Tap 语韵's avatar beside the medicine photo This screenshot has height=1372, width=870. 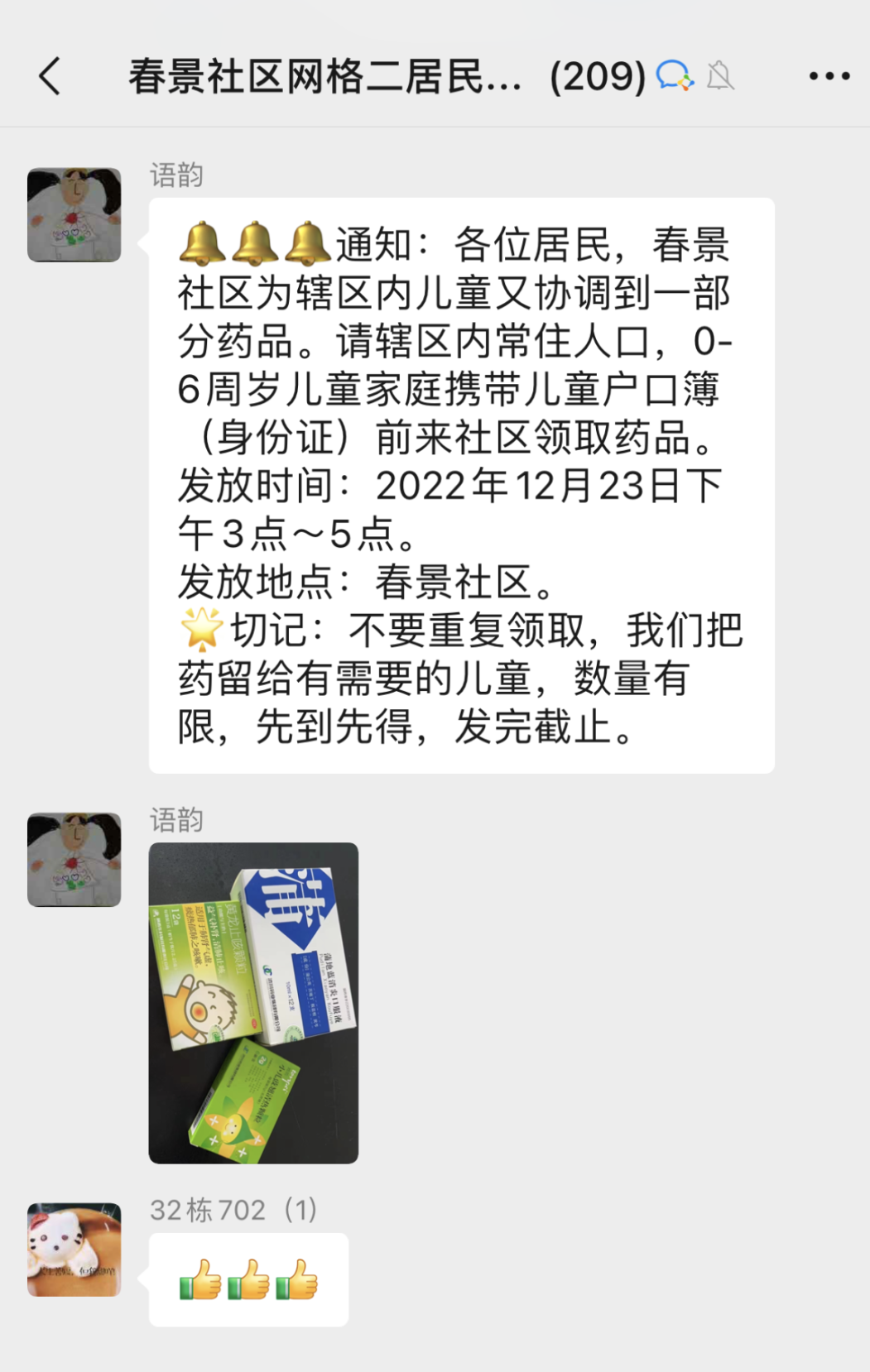tap(75, 860)
